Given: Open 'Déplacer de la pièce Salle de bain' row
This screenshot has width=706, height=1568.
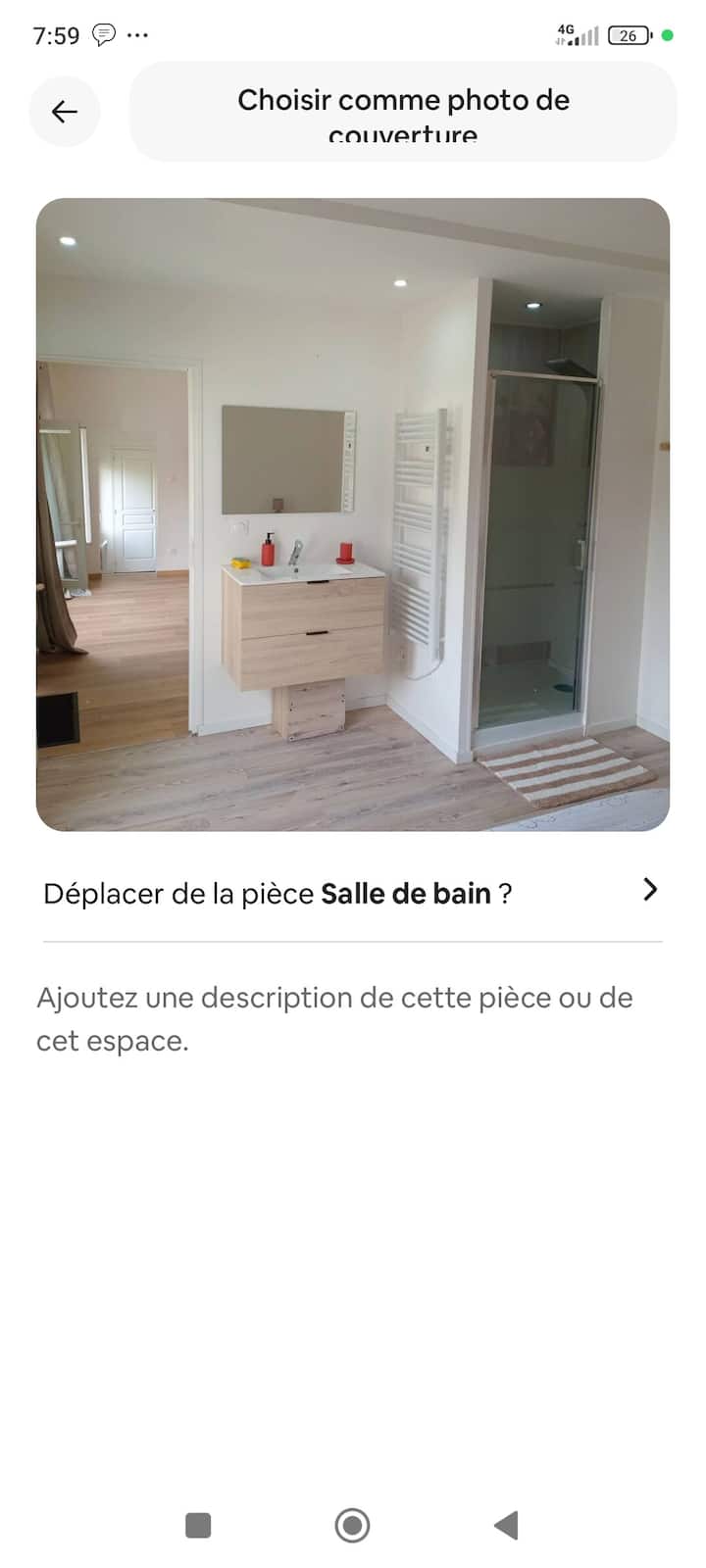Looking at the screenshot, I should [x=352, y=893].
